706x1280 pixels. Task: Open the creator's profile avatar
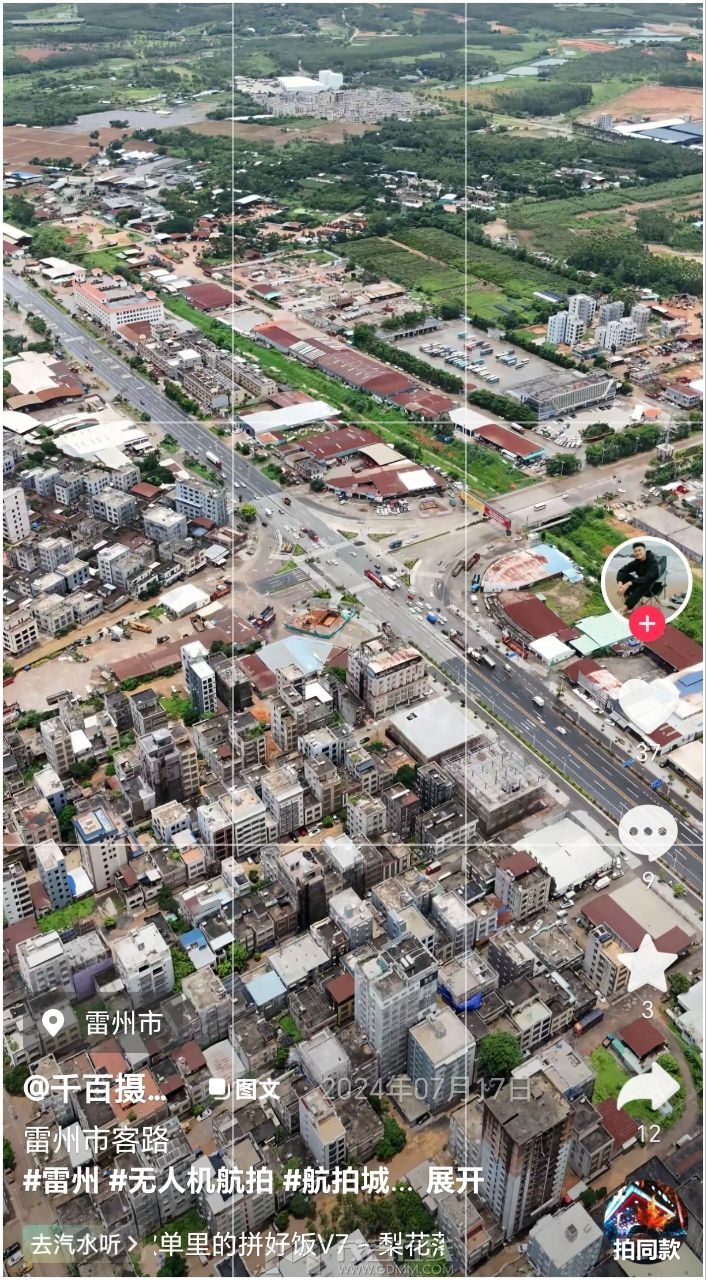click(646, 579)
